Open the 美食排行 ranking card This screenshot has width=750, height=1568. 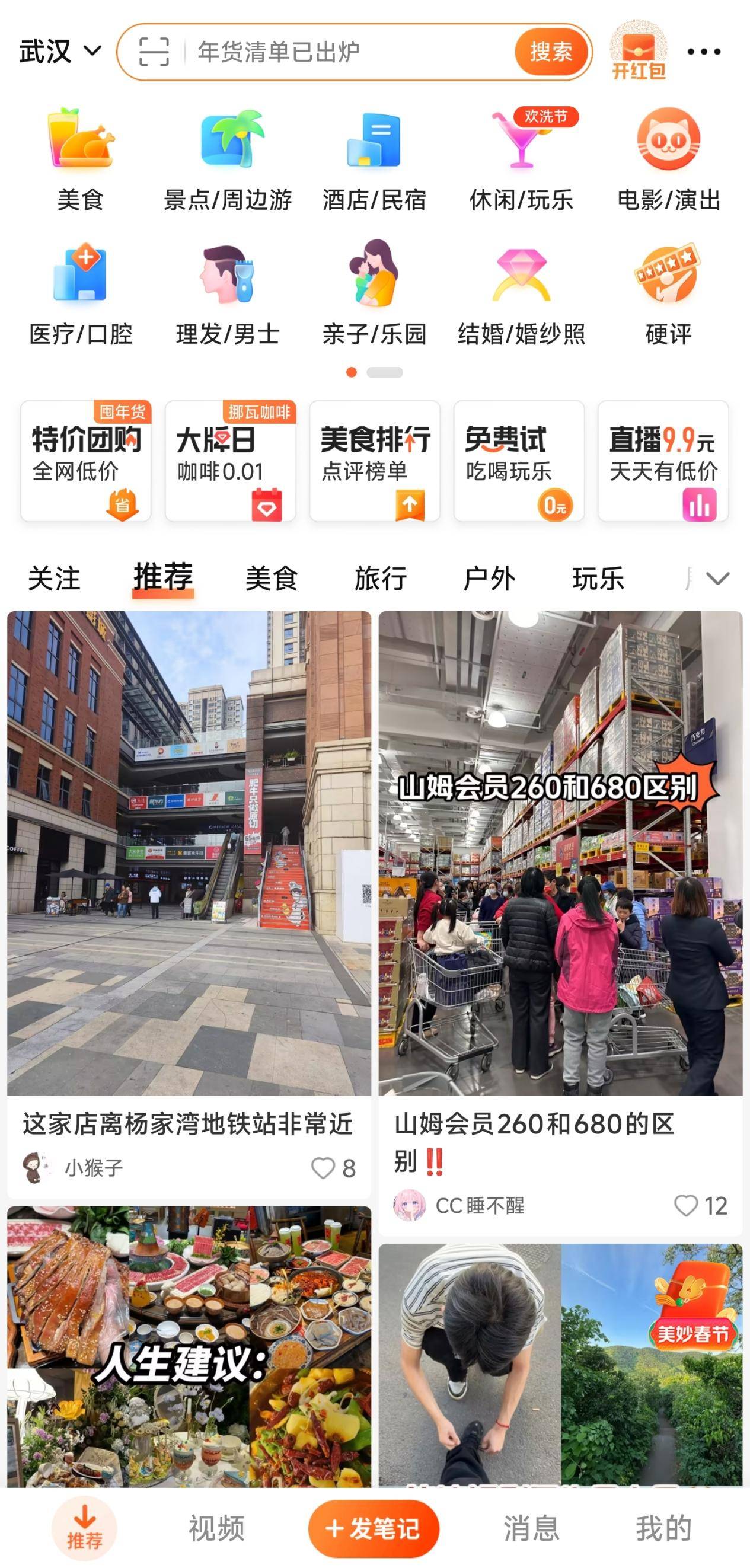(x=374, y=461)
